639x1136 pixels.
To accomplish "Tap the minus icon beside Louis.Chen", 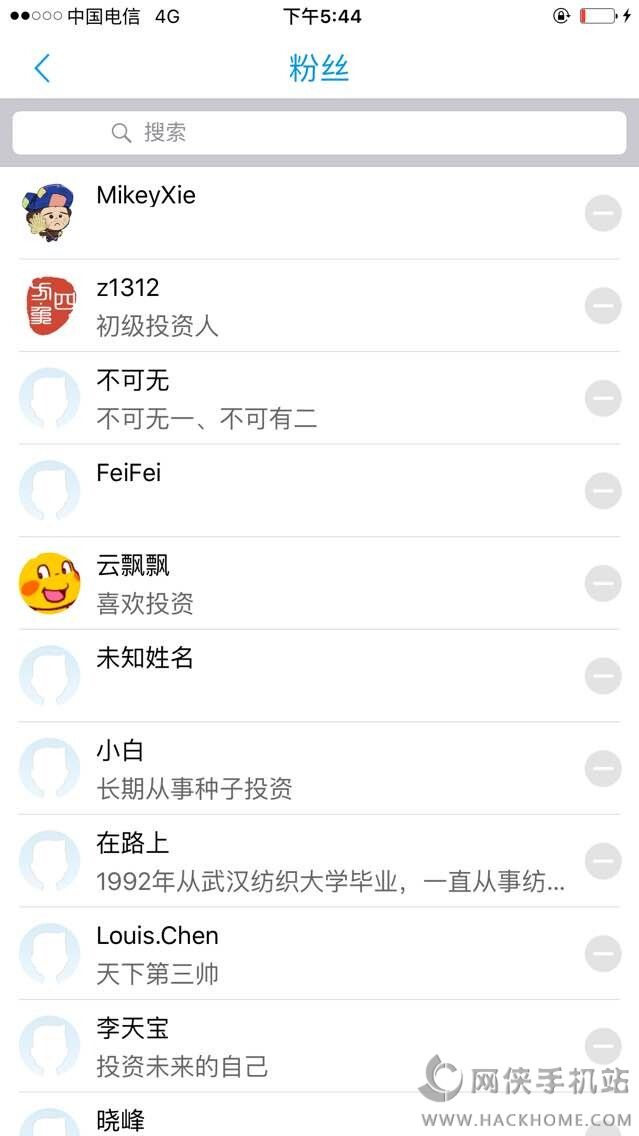I will [603, 953].
